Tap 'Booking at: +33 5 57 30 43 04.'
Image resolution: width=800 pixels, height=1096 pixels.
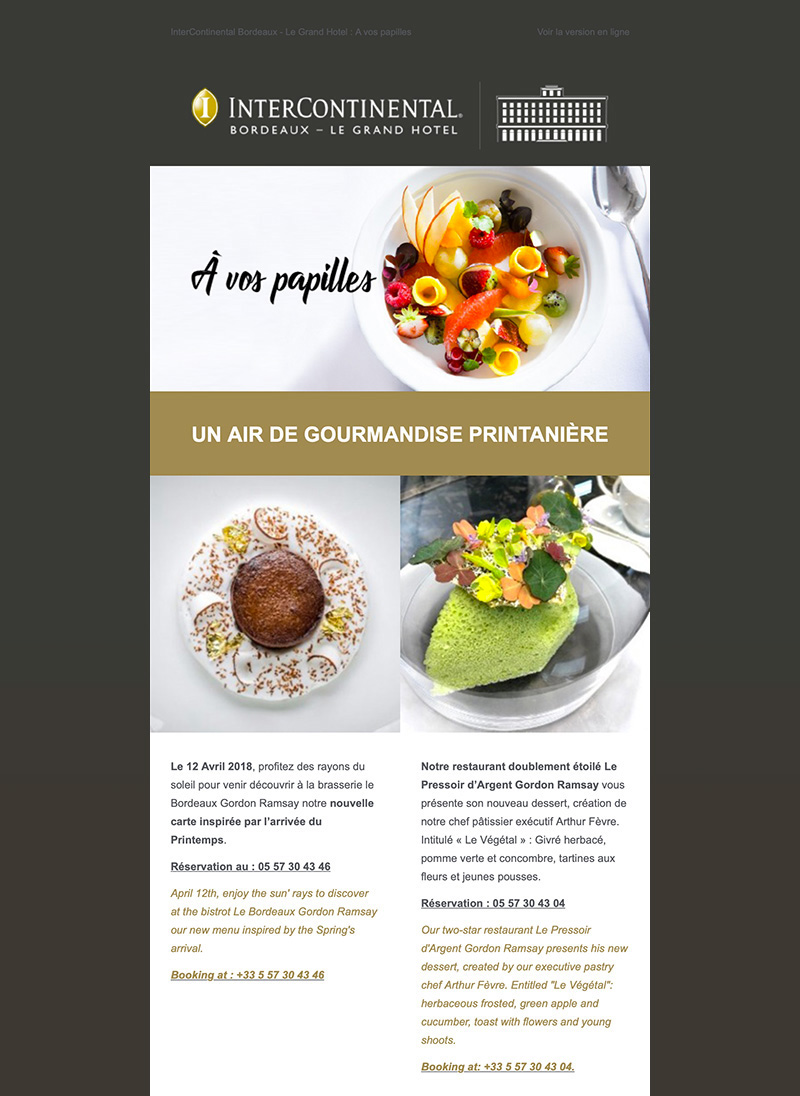[x=497, y=1066]
